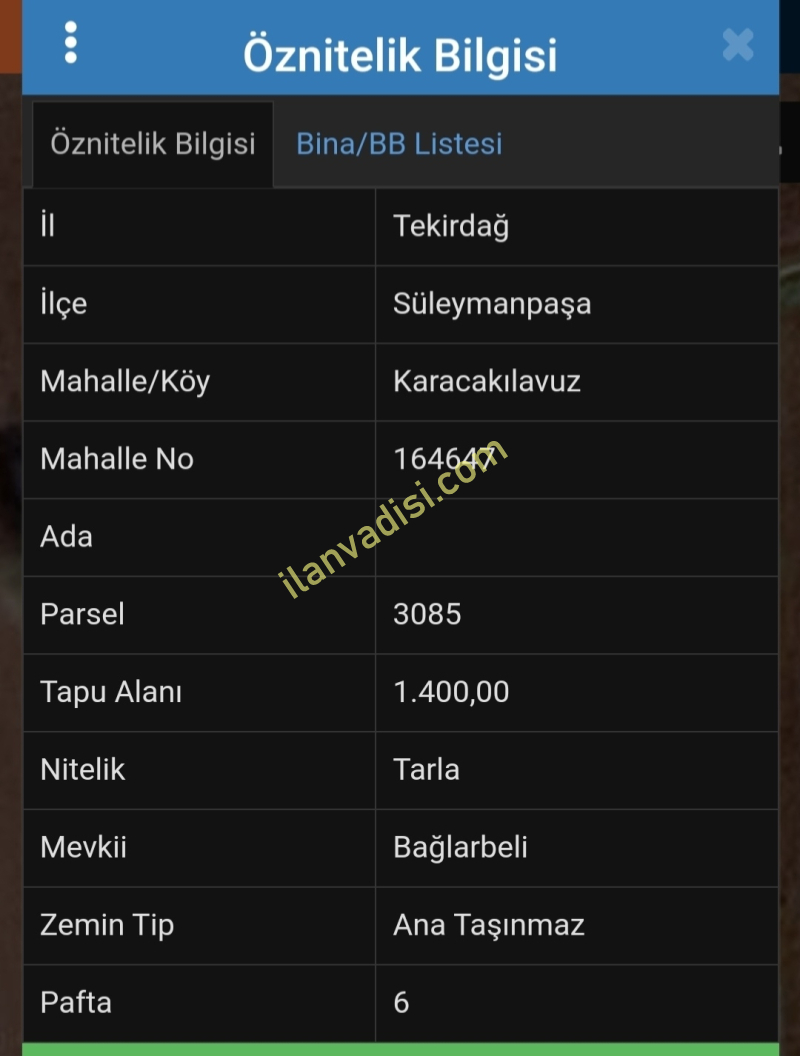Switch to the Bina/BB Listesi tab

399,144
